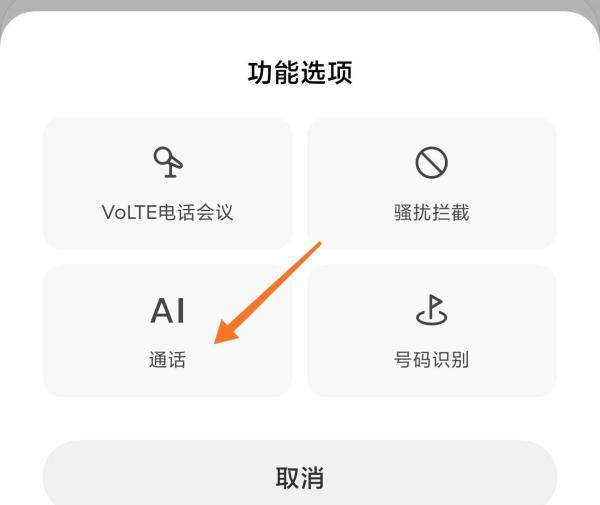Open the VoLTE电话会议 option
This screenshot has height=505, width=600.
167,184
